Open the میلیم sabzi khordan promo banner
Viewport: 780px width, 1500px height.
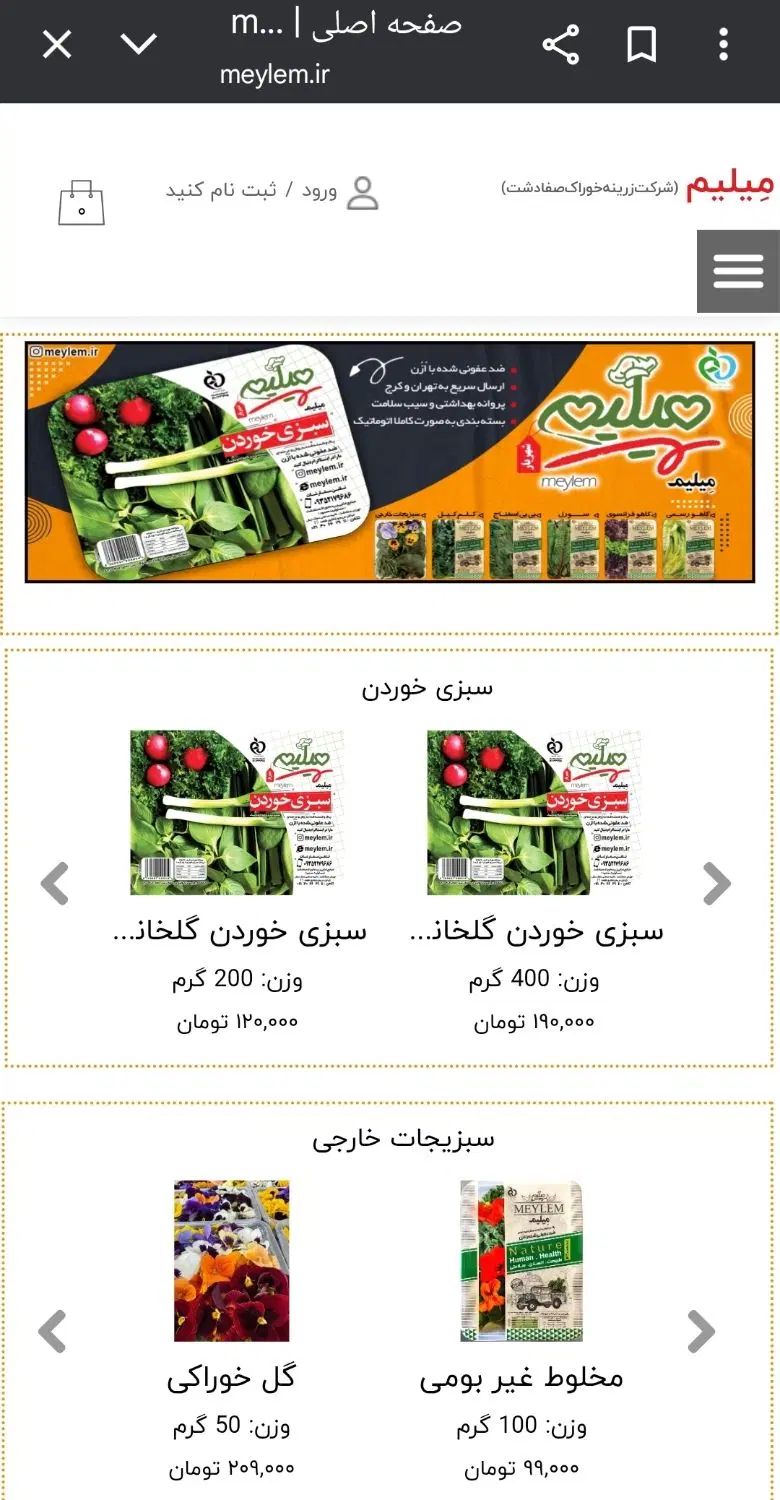[390, 462]
